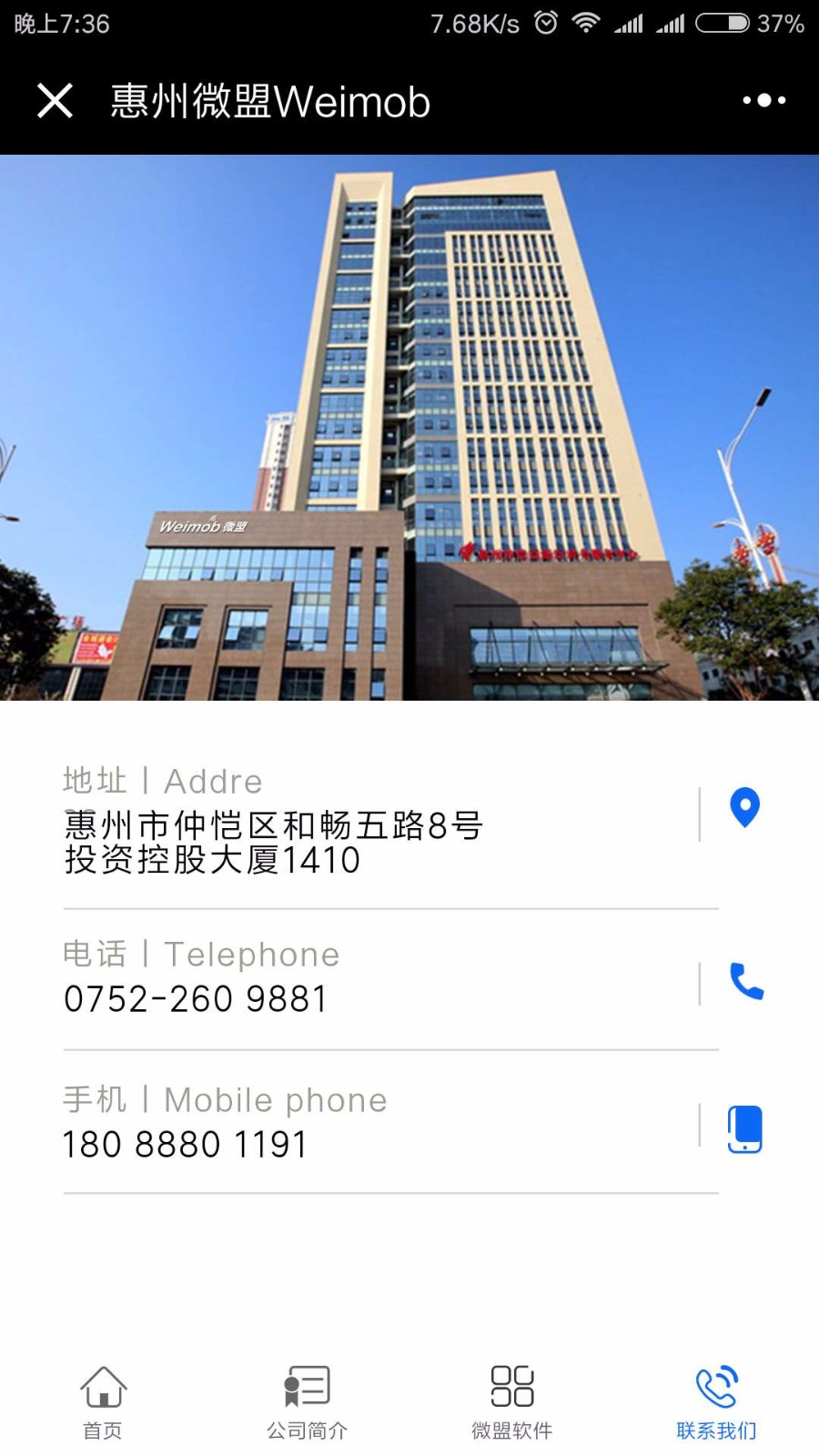Go to the 首页 tab
The width and height of the screenshot is (819, 1456).
coord(103,1403)
